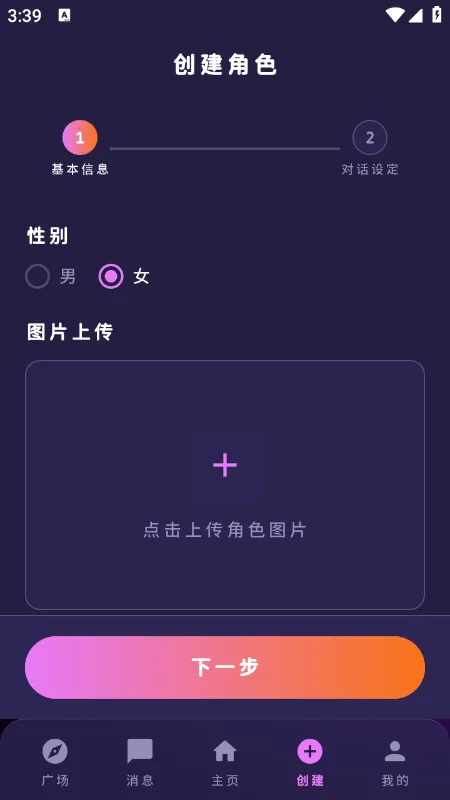Screen dimensions: 450x800
Task: Go to the 主页 tab
Action: click(x=225, y=762)
